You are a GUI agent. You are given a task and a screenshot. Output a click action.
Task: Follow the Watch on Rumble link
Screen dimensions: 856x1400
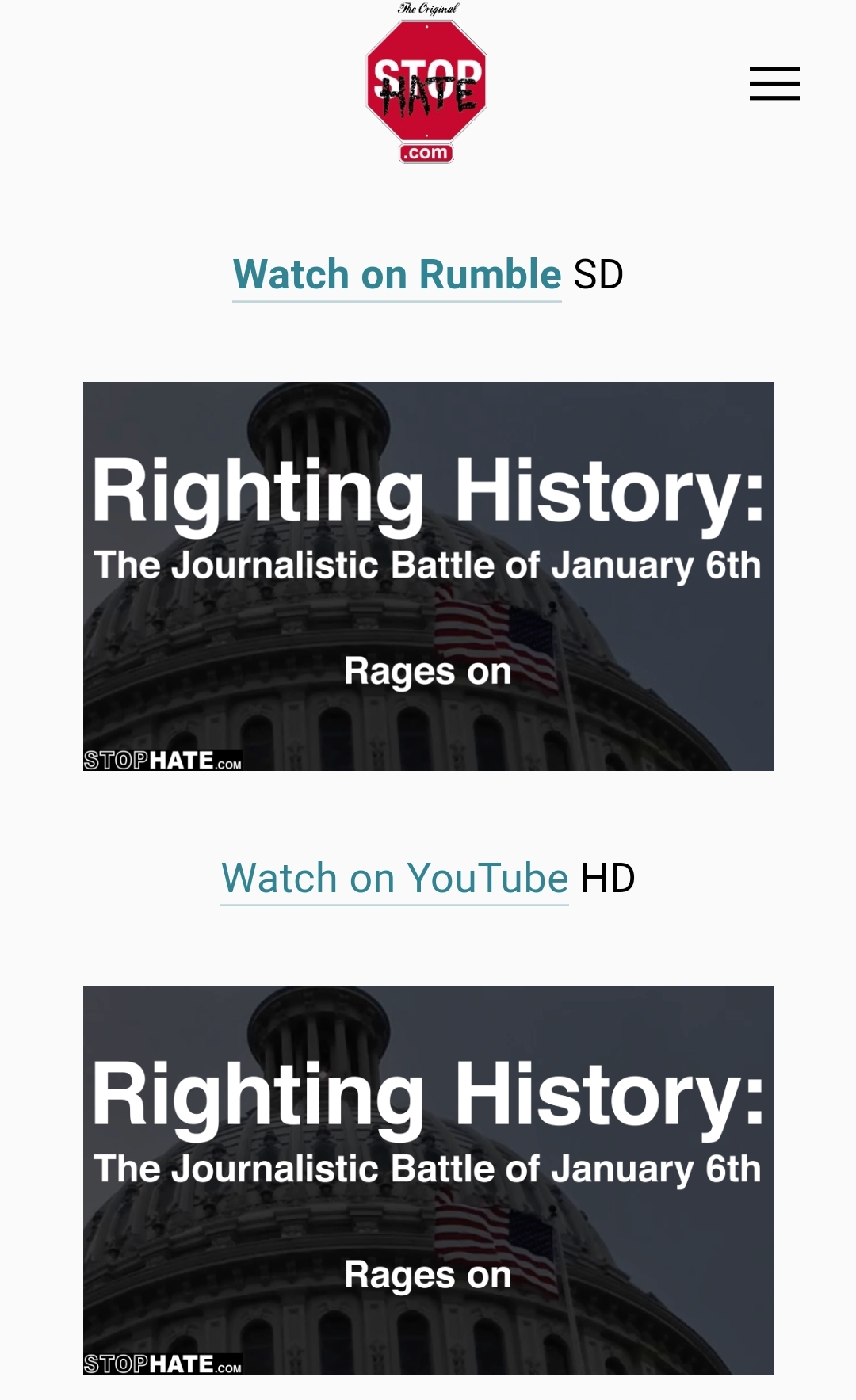tap(397, 275)
